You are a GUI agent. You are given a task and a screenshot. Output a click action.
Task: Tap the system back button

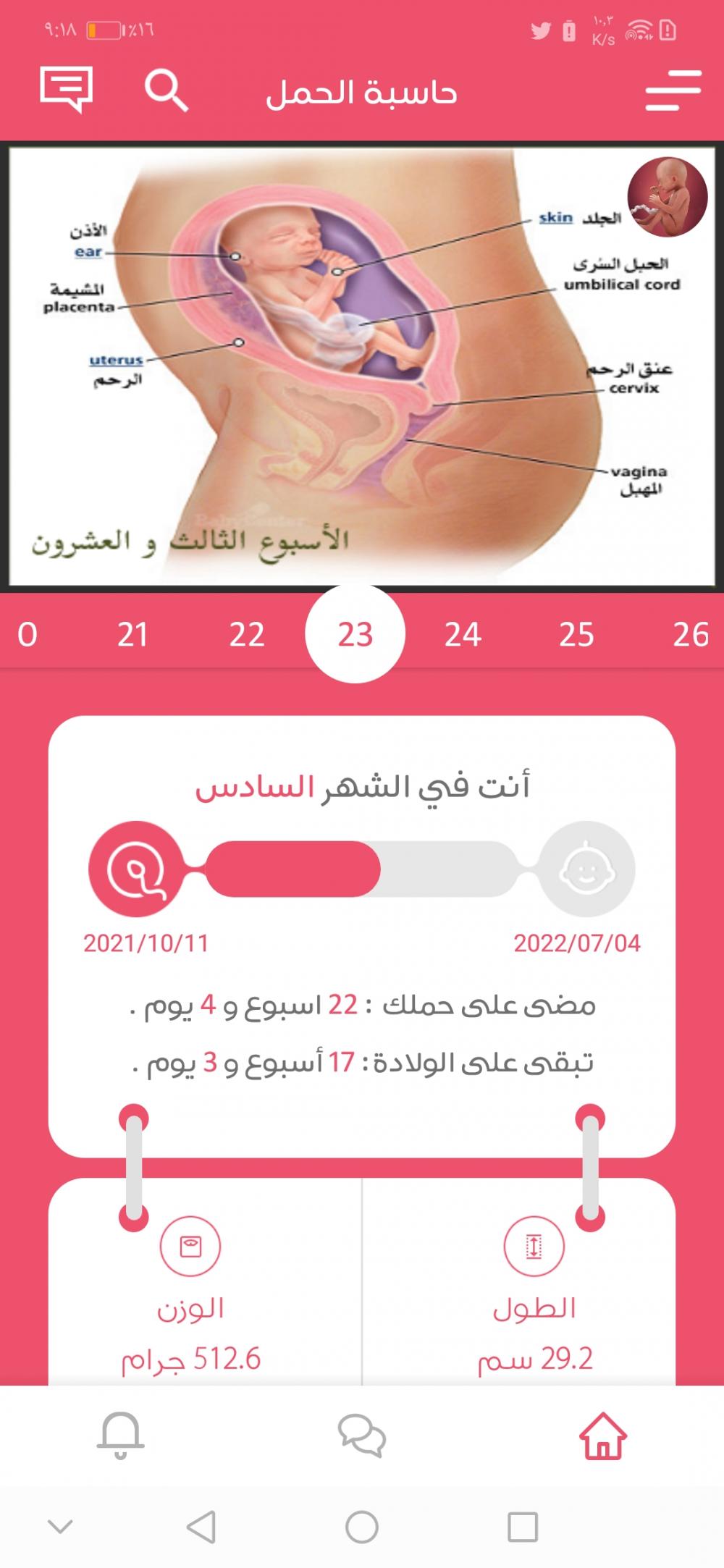pos(201,1527)
